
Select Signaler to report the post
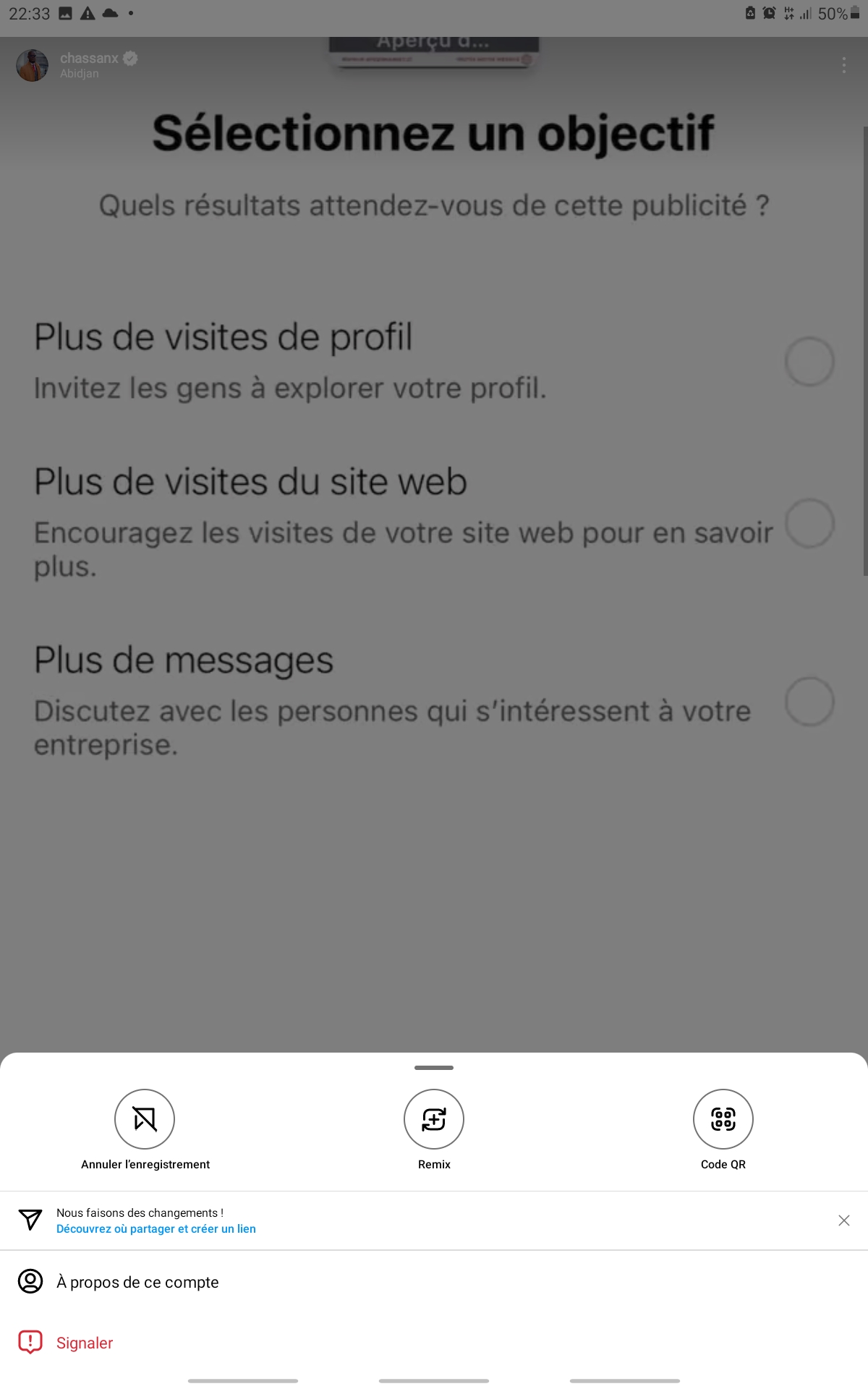434,1343
